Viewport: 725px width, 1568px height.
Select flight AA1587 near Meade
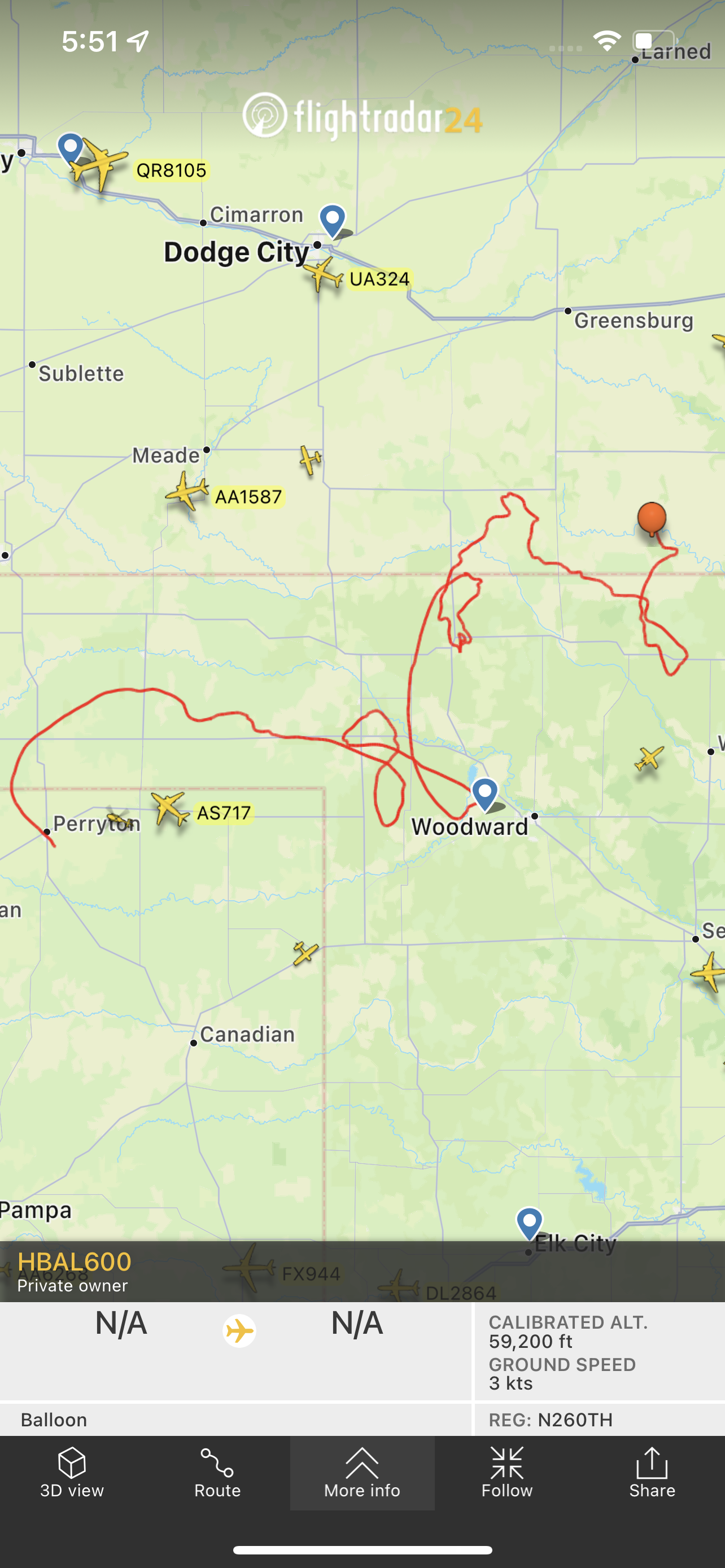pos(186,491)
